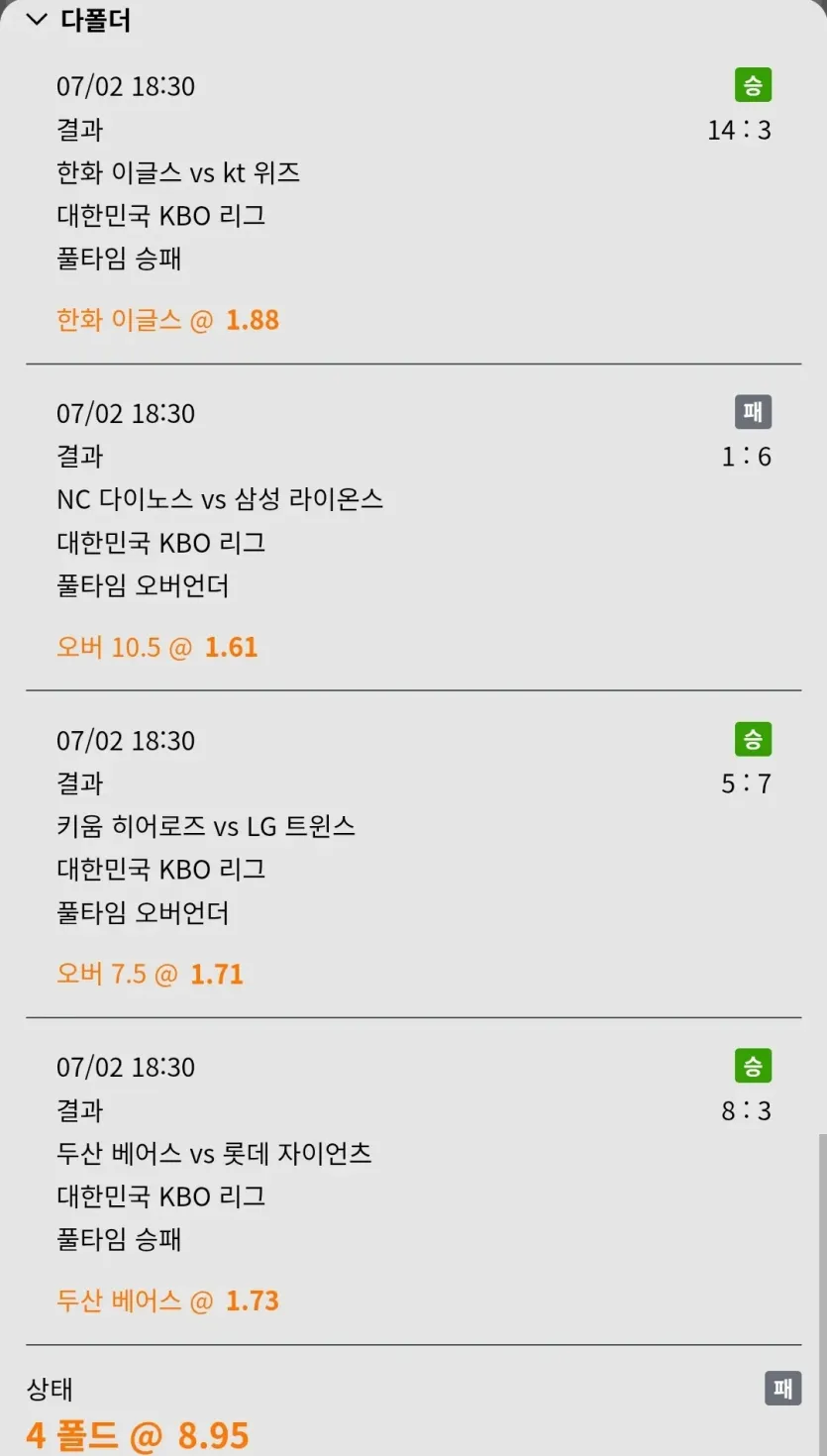
Task: Collapse the 다폴더 section chevron
Action: (37, 20)
